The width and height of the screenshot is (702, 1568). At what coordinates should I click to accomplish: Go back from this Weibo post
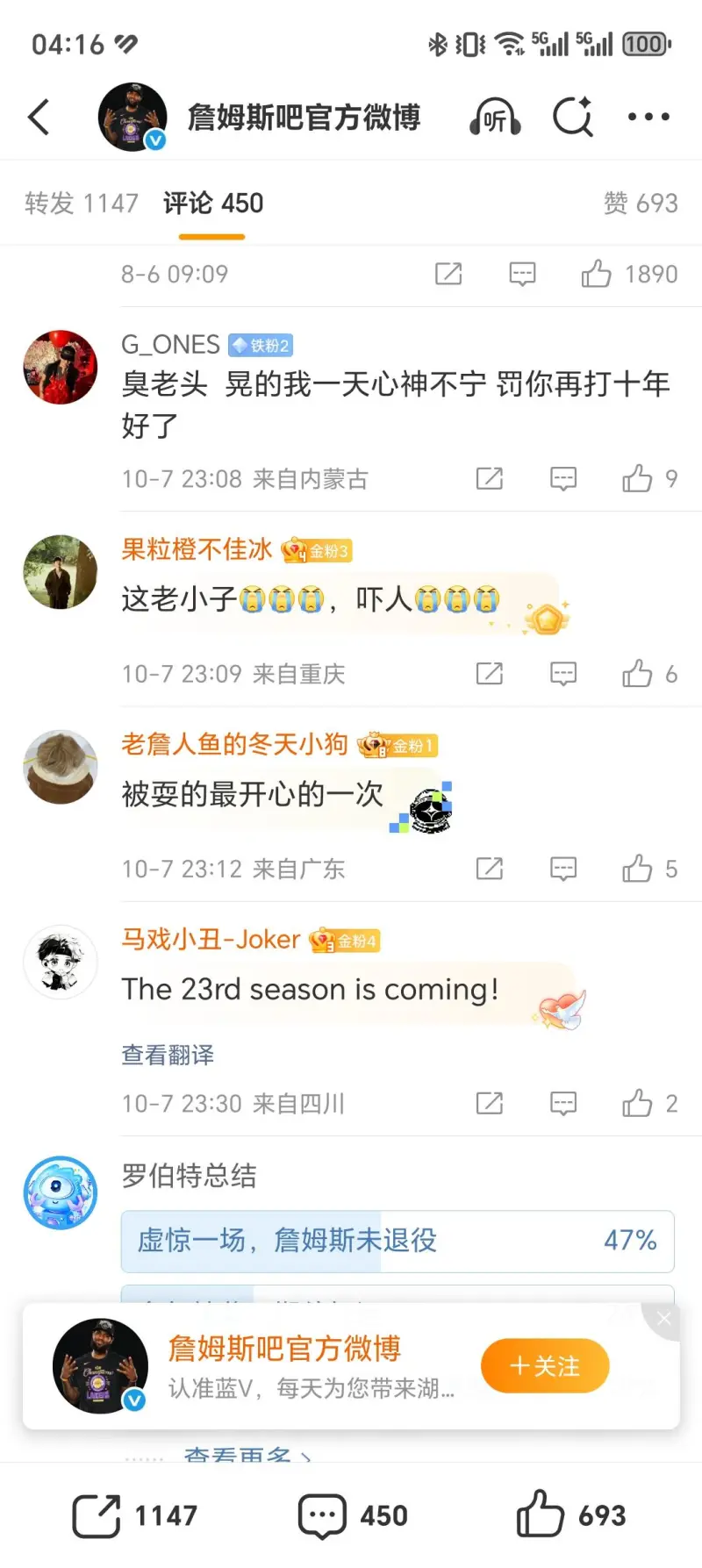click(x=39, y=117)
